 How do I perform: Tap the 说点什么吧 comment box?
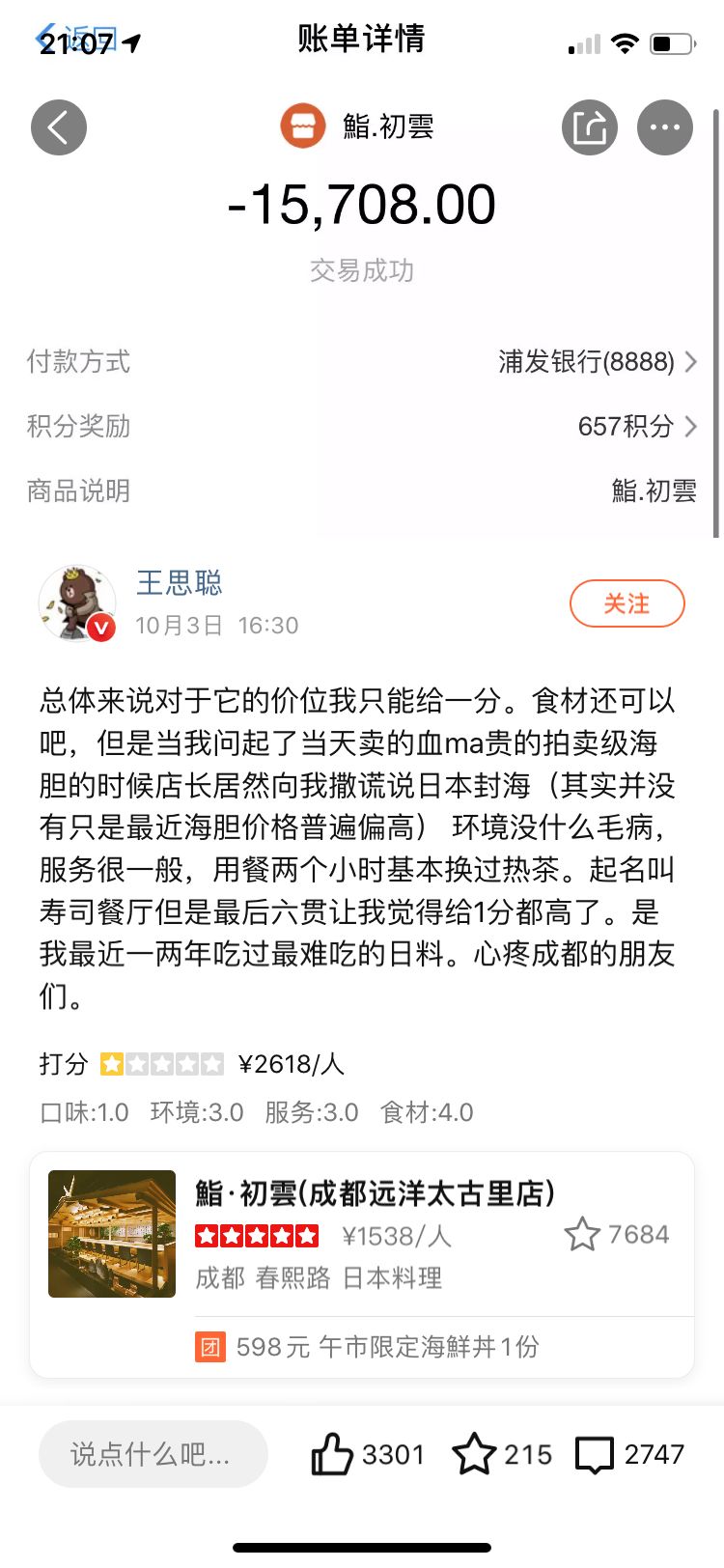tap(153, 1454)
